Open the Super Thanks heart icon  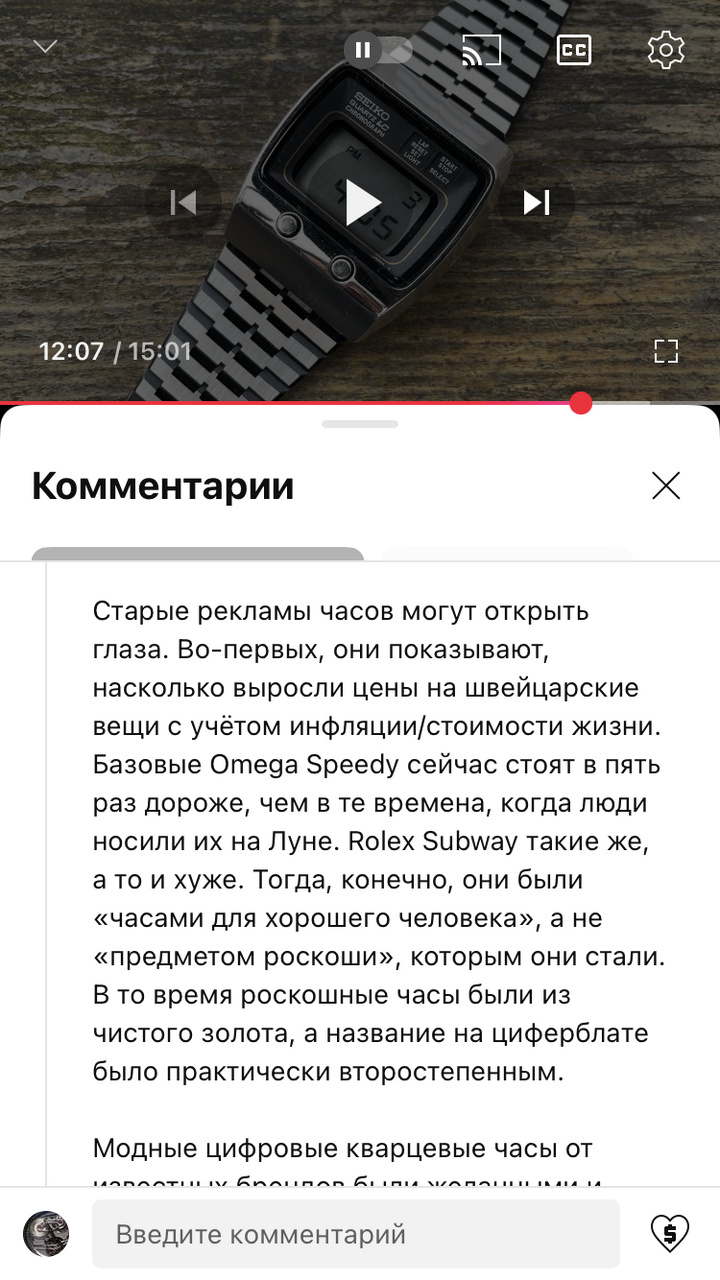[669, 1234]
